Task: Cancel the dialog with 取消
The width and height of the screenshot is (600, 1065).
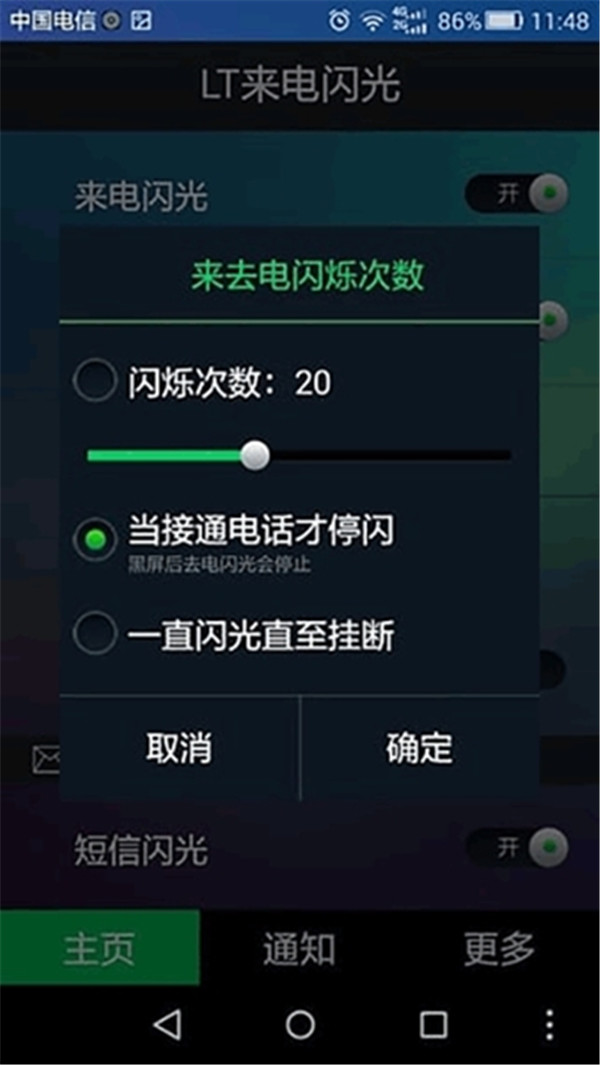Action: [180, 748]
